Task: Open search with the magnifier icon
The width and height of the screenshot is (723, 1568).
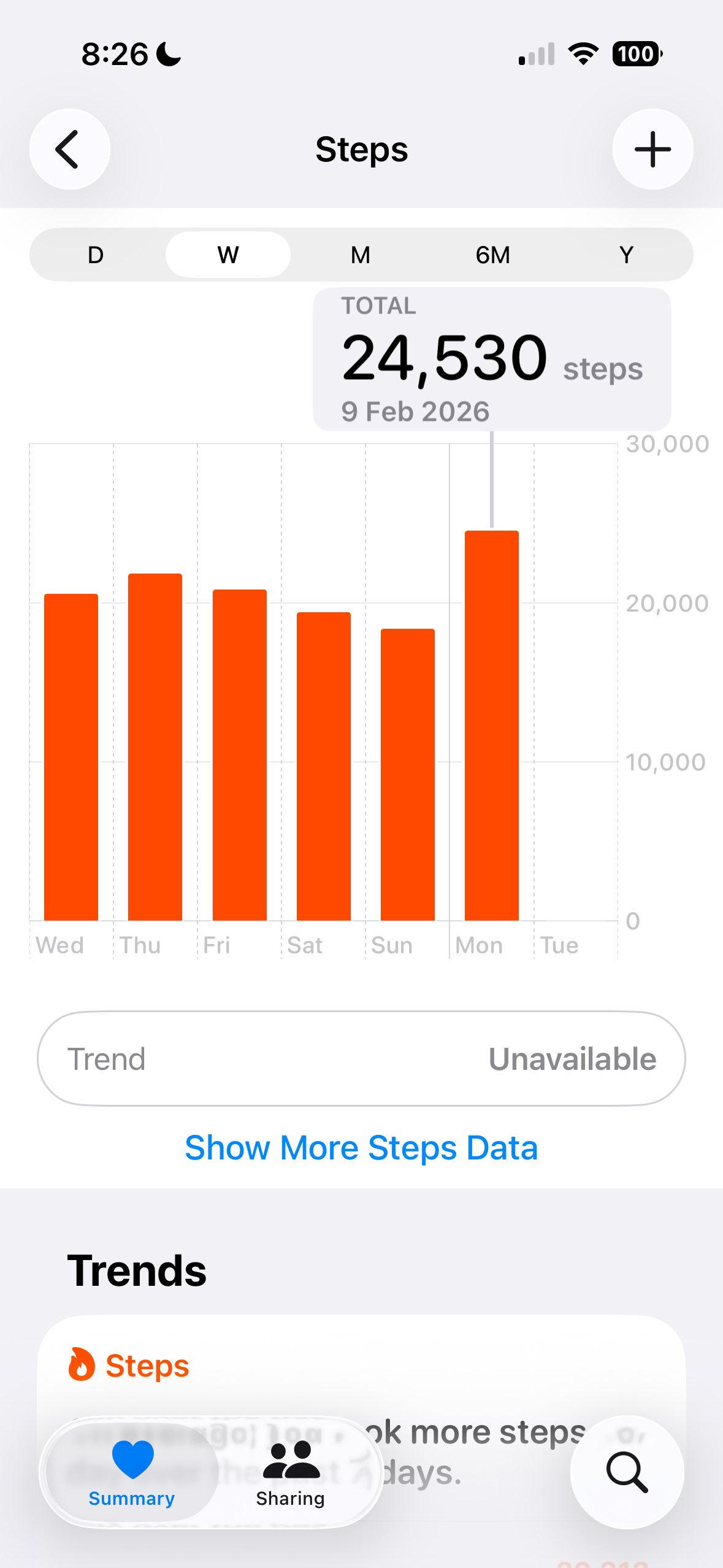Action: [x=627, y=1472]
